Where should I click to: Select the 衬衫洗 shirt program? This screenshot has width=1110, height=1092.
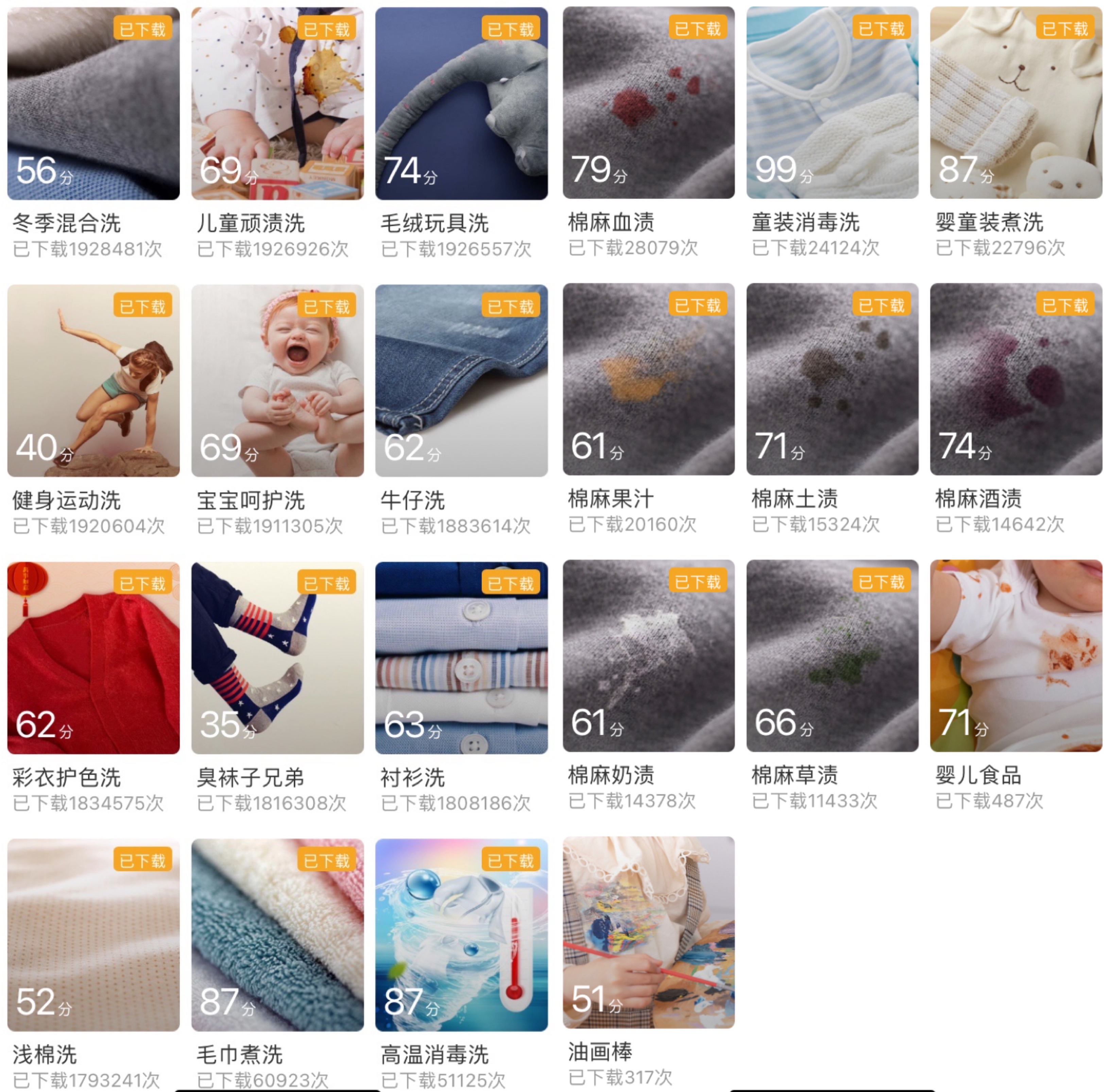[x=462, y=658]
